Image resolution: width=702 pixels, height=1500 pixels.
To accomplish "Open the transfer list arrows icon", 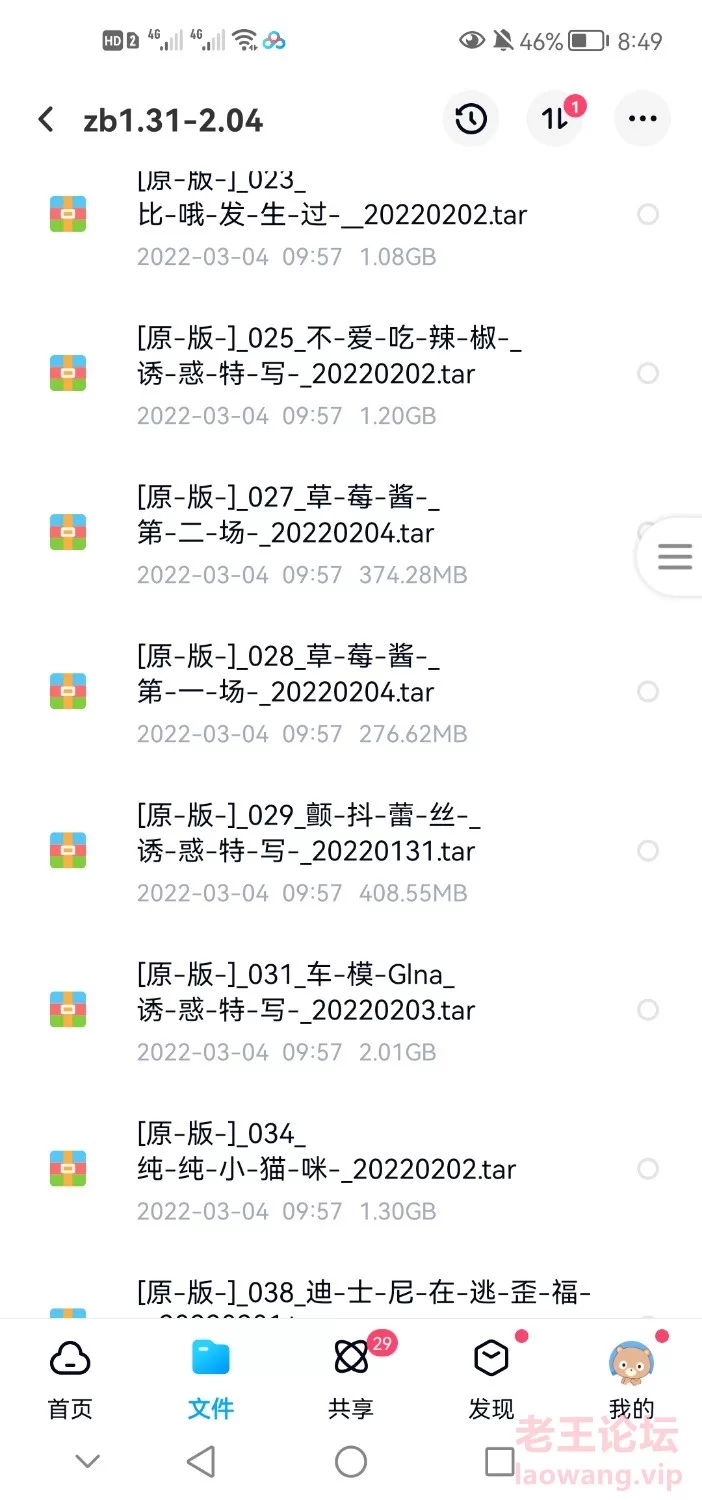I will (555, 119).
